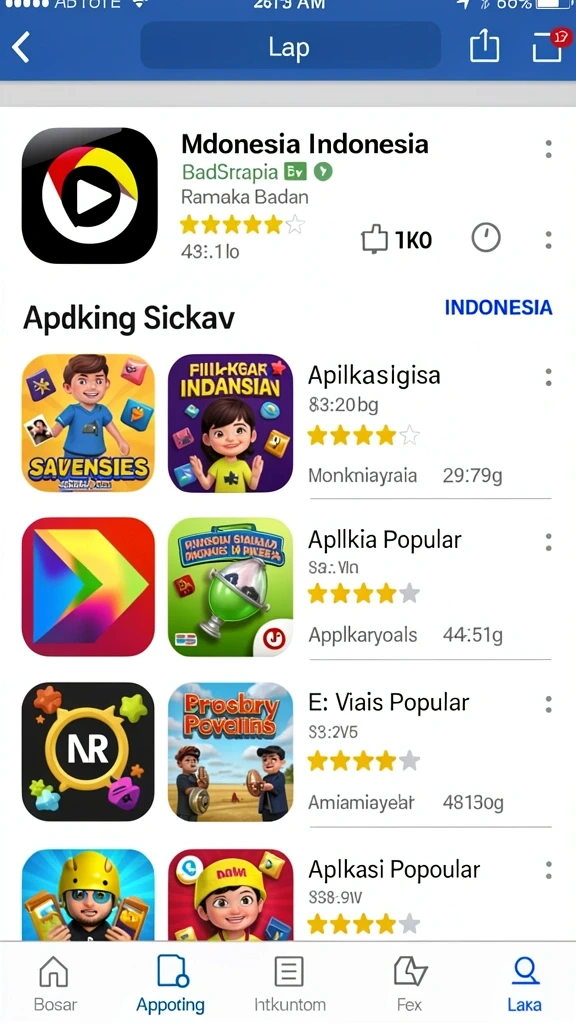Open the NR app tile
This screenshot has width=576, height=1024.
88,751
